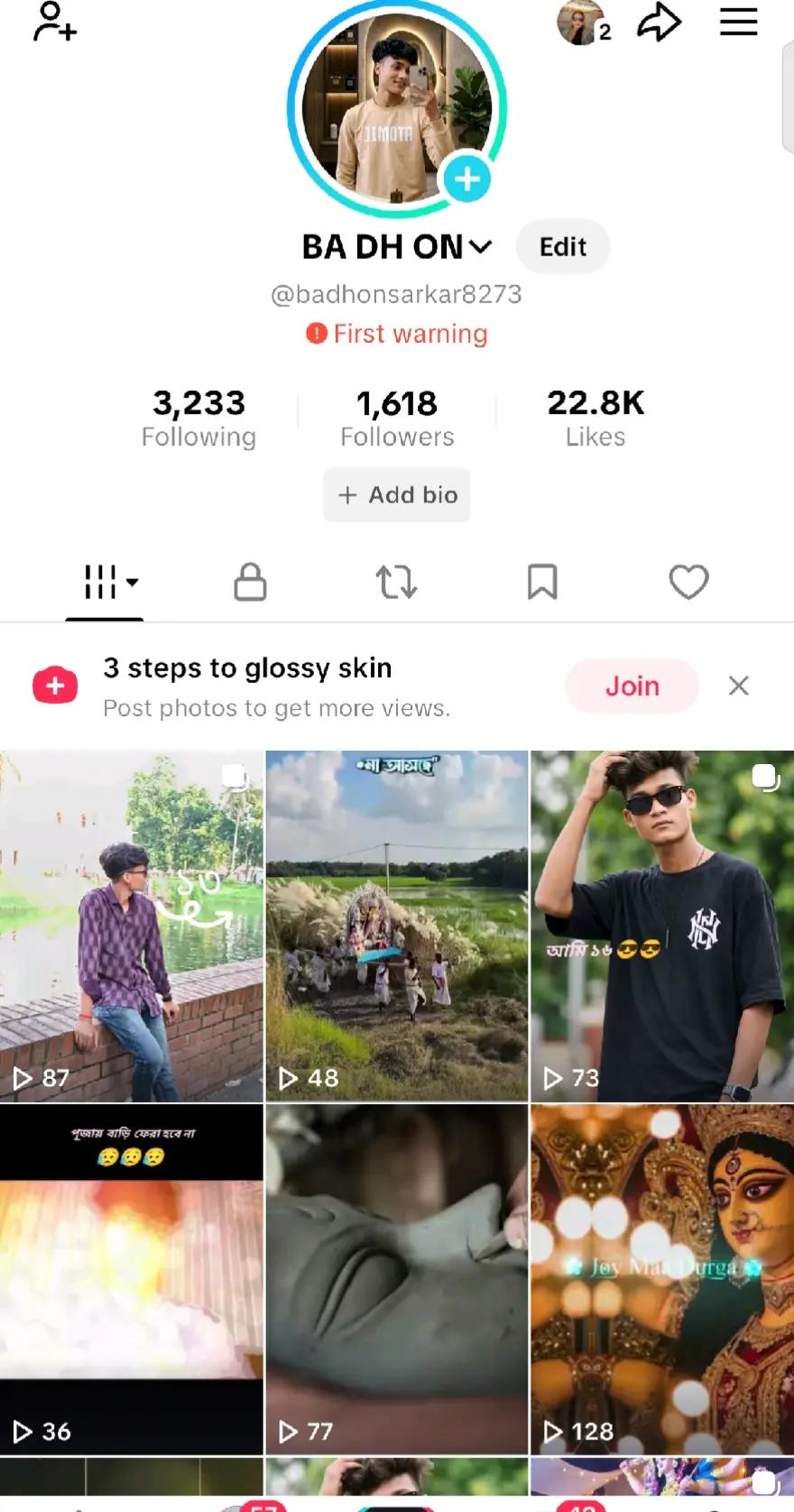Open the Joy Maa Durga video with 128 views
Viewport: 794px width, 1512px height.
click(x=662, y=1279)
